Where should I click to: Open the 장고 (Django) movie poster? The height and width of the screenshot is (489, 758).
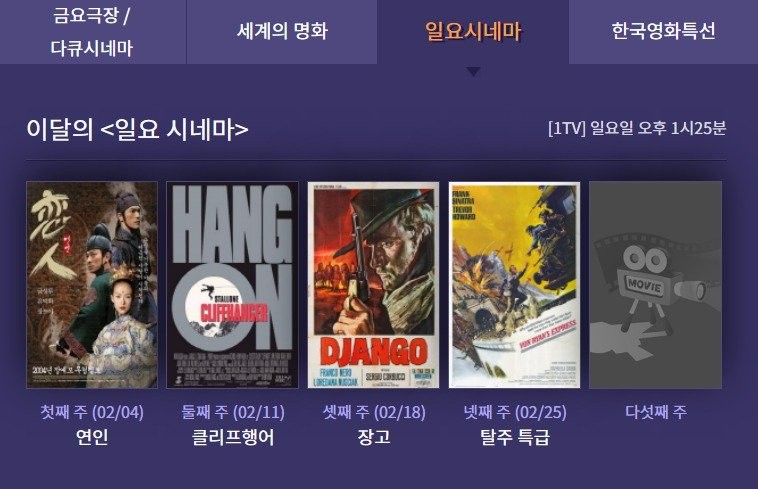click(373, 285)
